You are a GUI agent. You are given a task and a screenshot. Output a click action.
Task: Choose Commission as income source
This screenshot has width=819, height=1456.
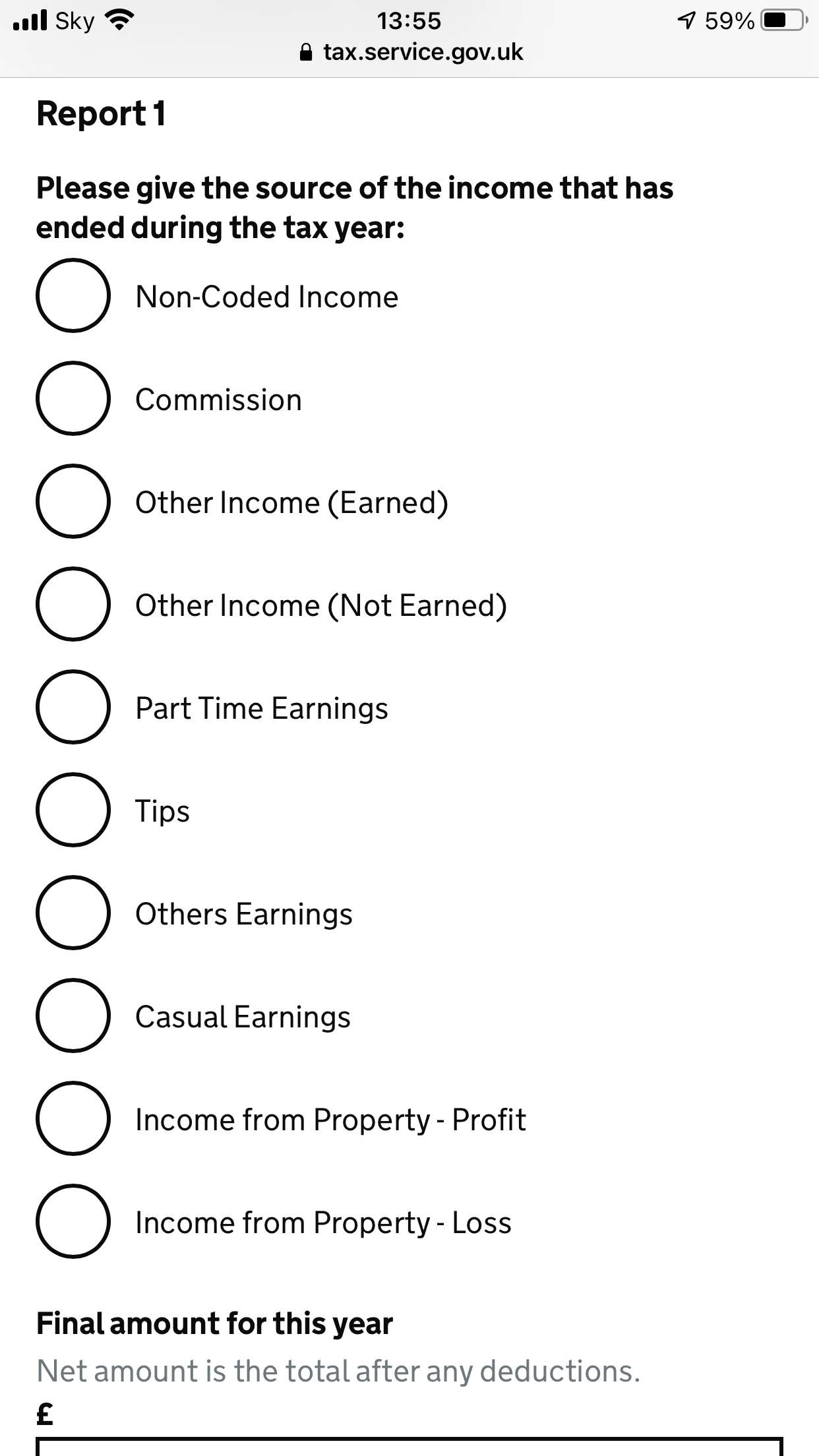73,398
